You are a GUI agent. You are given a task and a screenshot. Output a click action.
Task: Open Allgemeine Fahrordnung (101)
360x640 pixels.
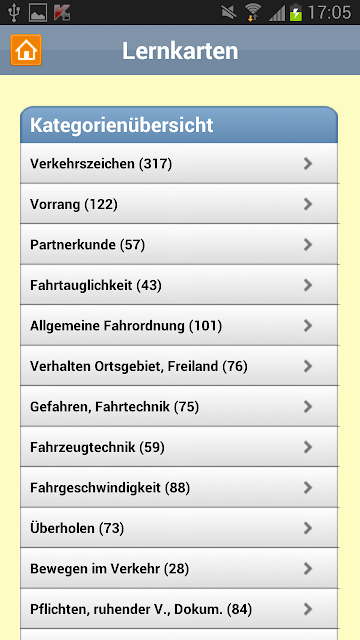click(x=179, y=325)
